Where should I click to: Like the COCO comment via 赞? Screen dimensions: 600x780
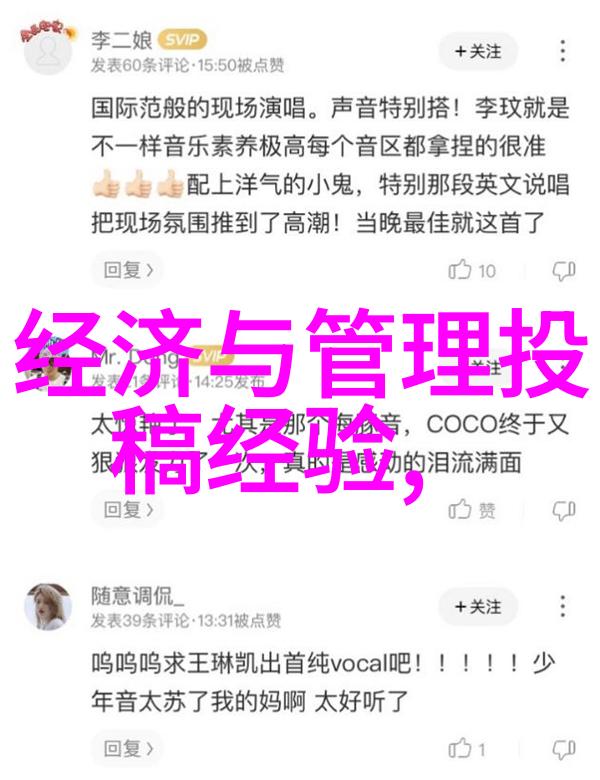(472, 509)
